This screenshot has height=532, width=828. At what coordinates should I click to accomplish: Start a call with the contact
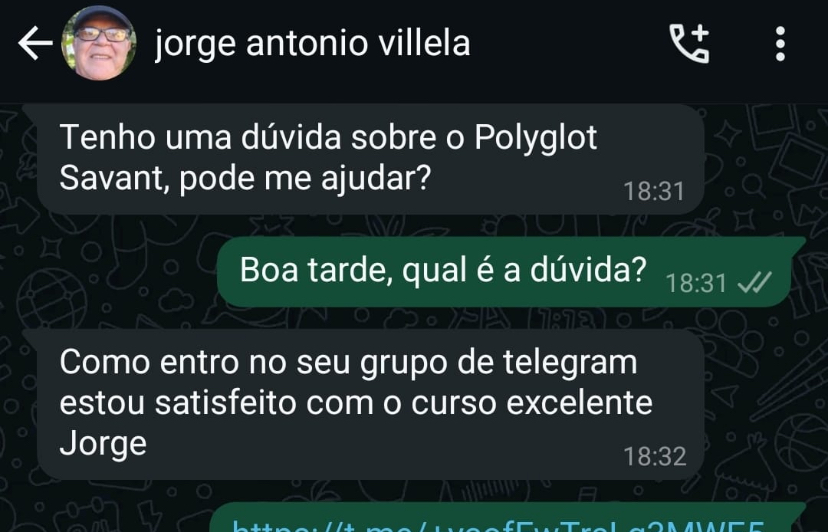click(x=689, y=44)
